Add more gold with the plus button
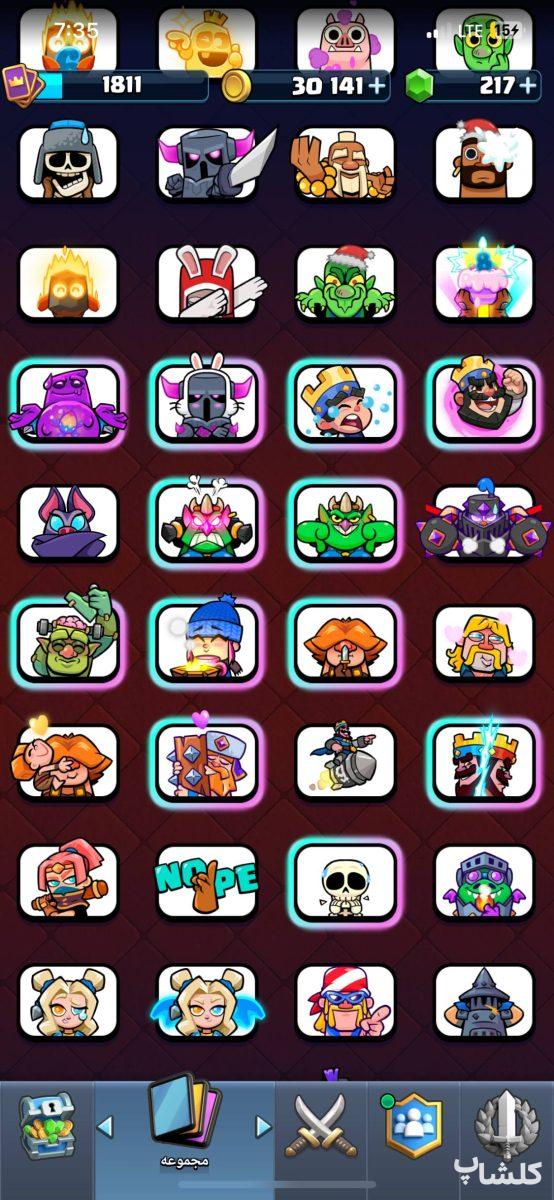This screenshot has width=554, height=1200. click(x=377, y=86)
